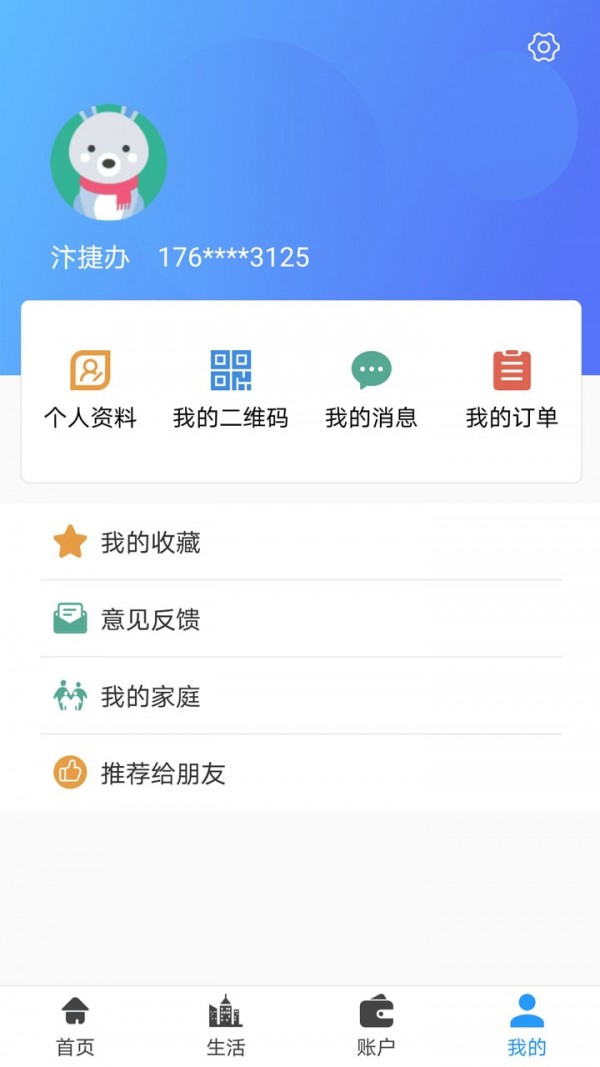
Task: Open the settings gear icon
Action: tap(543, 47)
